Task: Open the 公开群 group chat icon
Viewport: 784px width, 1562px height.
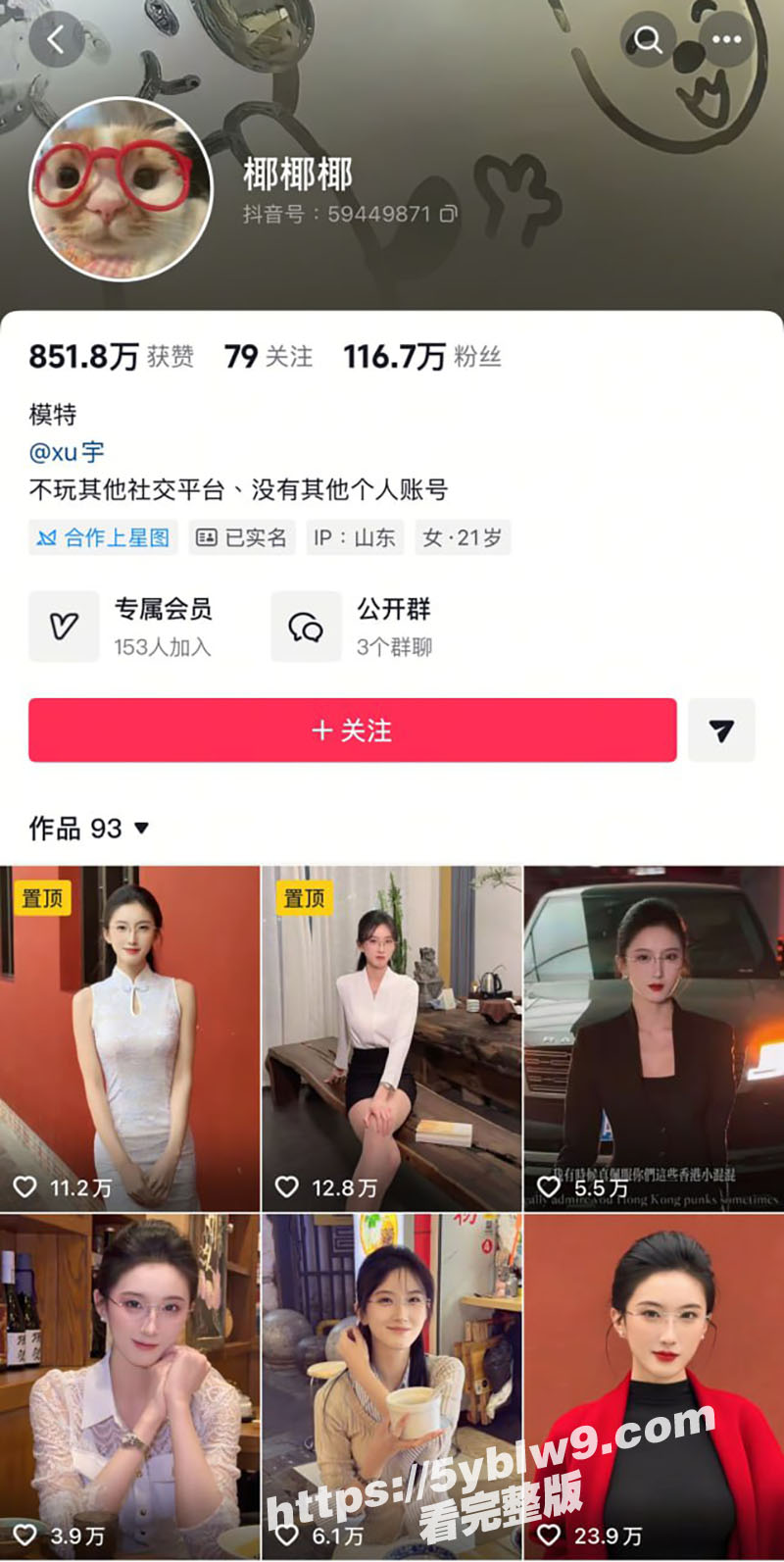Action: tap(306, 626)
